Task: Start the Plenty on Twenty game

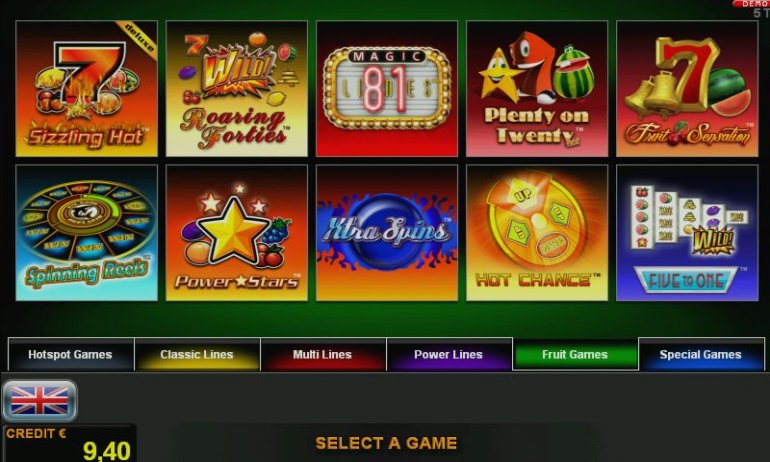Action: 536,88
